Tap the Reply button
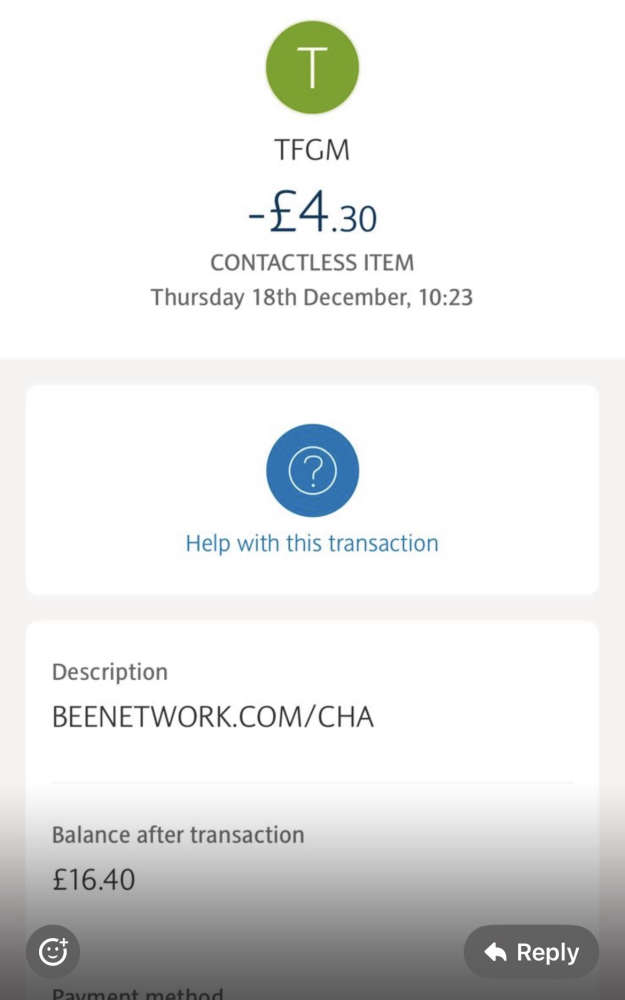The height and width of the screenshot is (1000, 625). (x=531, y=952)
